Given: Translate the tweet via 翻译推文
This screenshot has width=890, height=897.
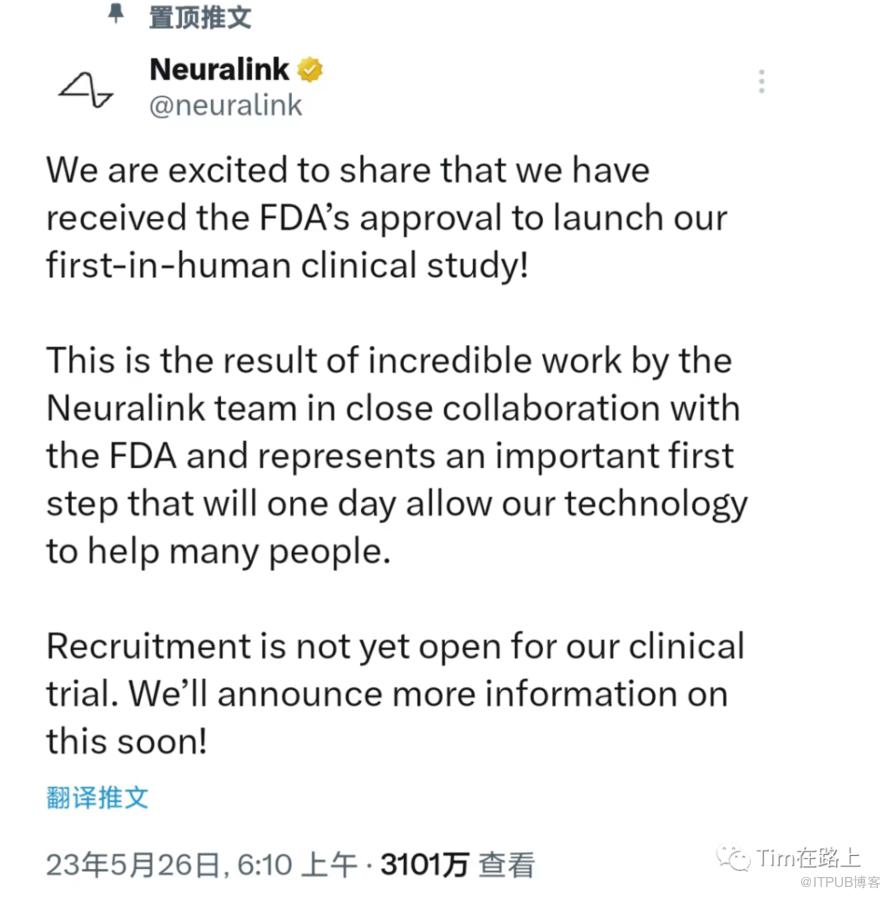Looking at the screenshot, I should click(97, 797).
